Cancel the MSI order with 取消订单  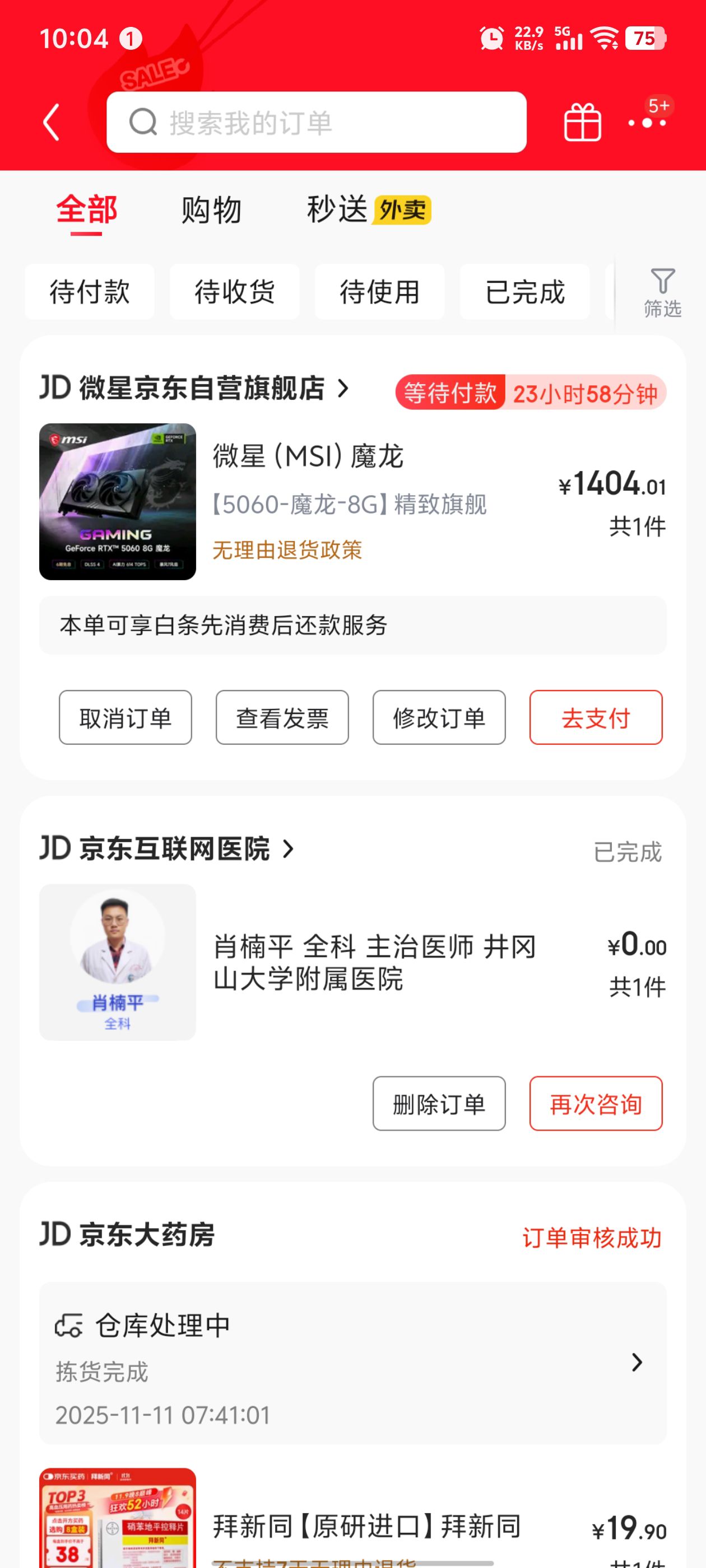[126, 718]
